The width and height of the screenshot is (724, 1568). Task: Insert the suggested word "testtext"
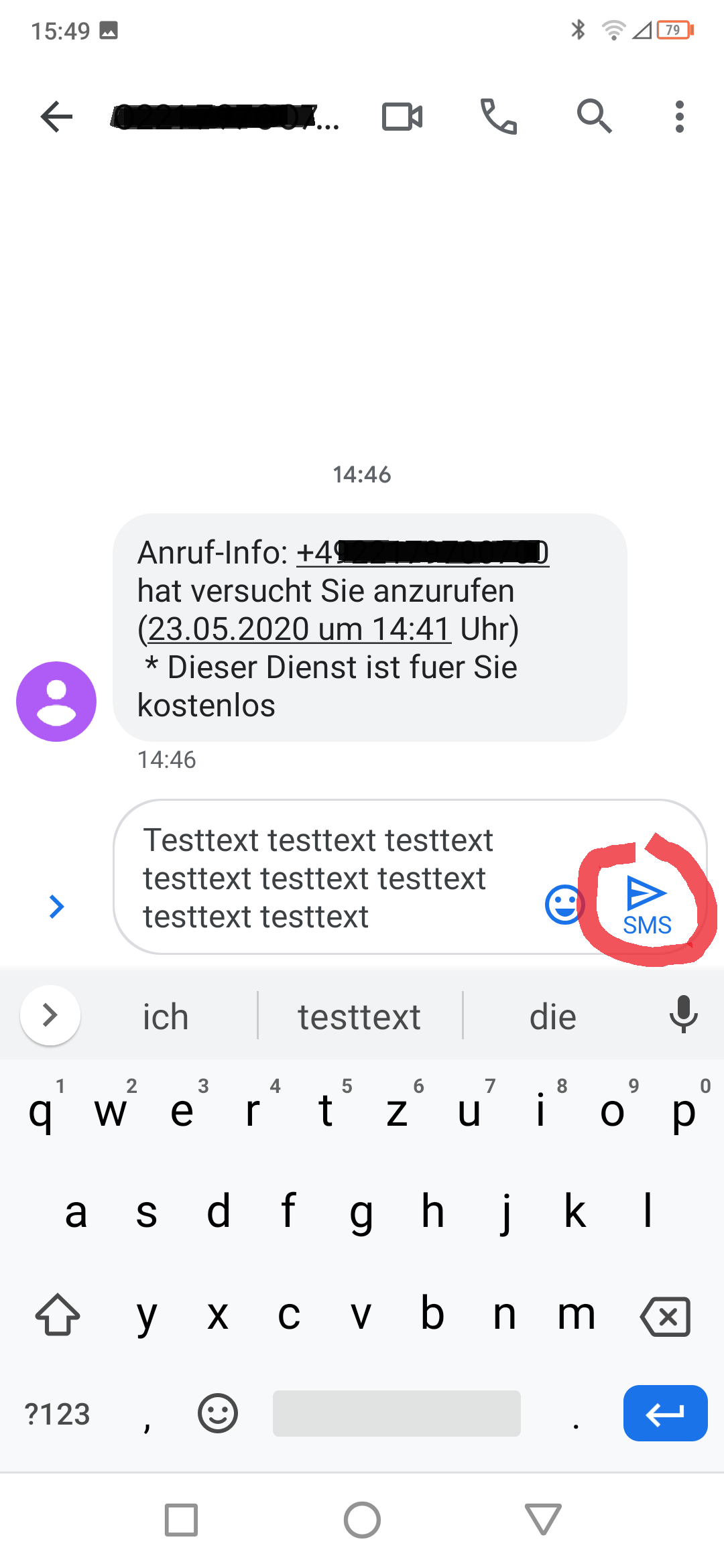[359, 1017]
